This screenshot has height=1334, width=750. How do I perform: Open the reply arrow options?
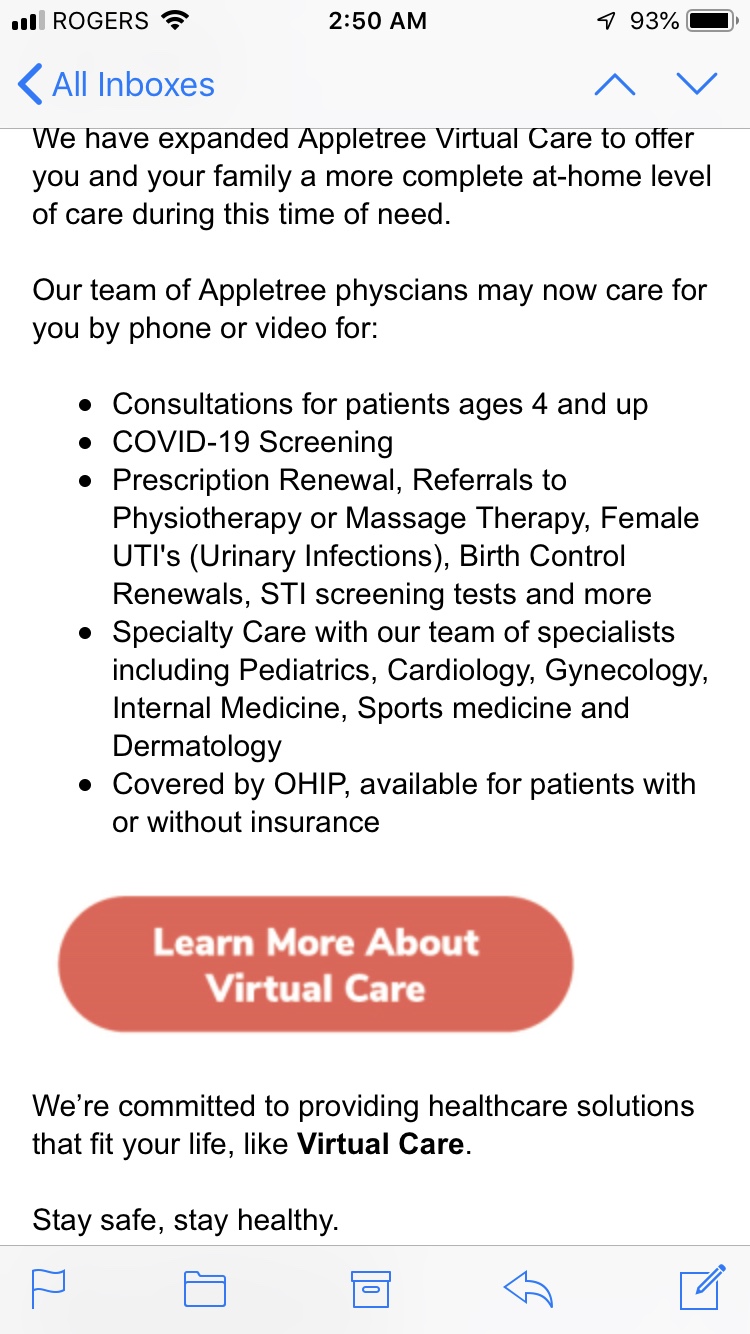pyautogui.click(x=529, y=1289)
